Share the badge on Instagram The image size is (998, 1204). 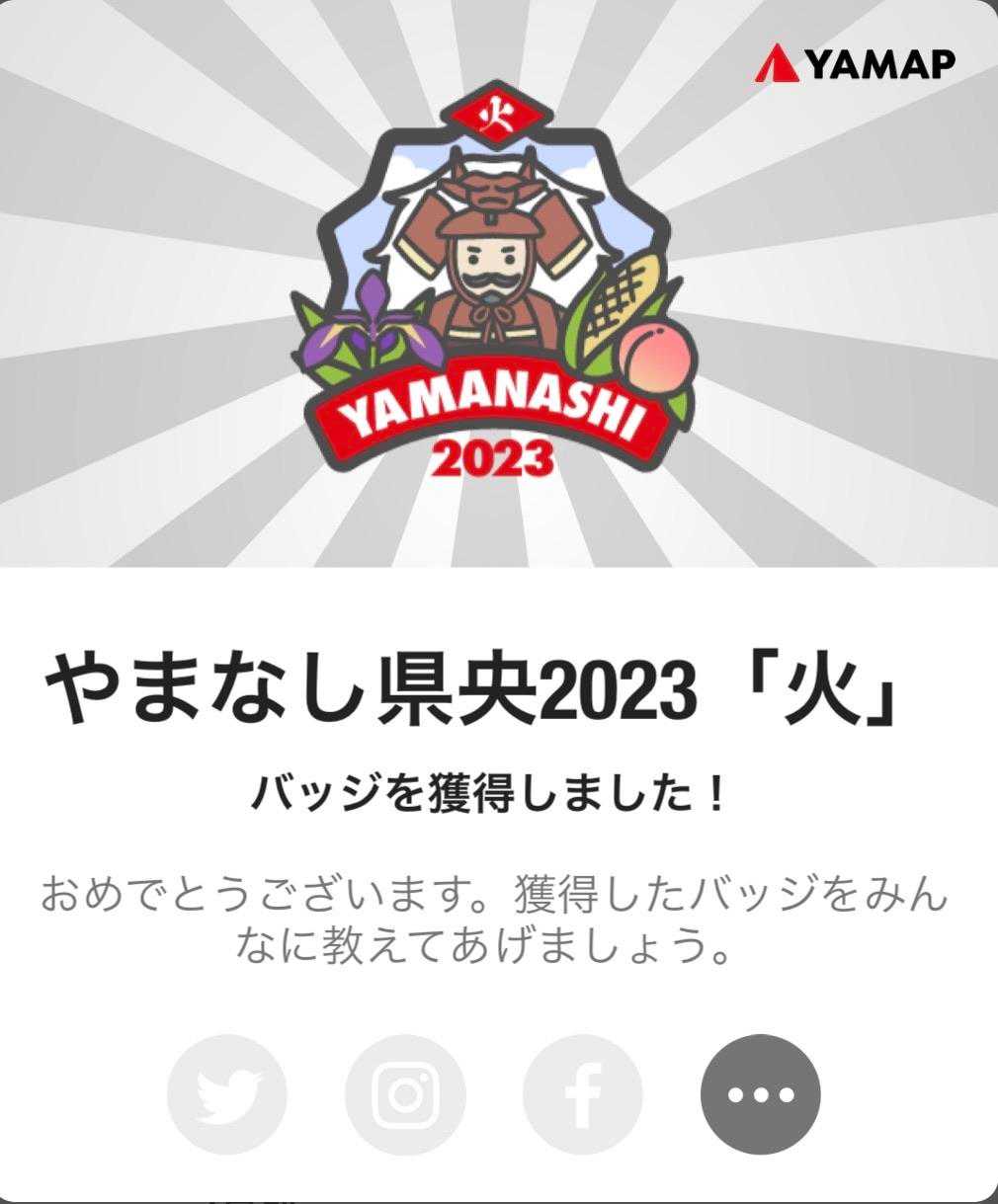pyautogui.click(x=405, y=1094)
